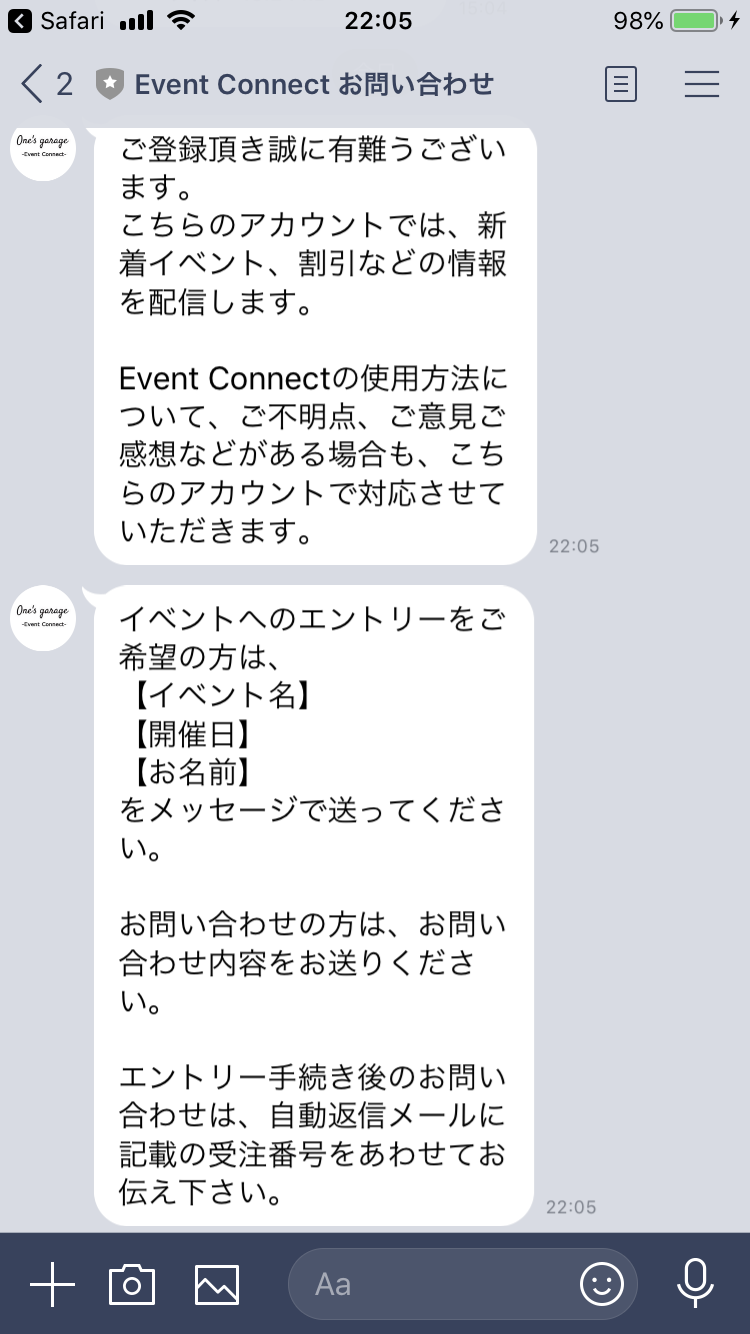Open One's garage profile beside entry message
Image resolution: width=750 pixels, height=1334 pixels.
pos(43,618)
